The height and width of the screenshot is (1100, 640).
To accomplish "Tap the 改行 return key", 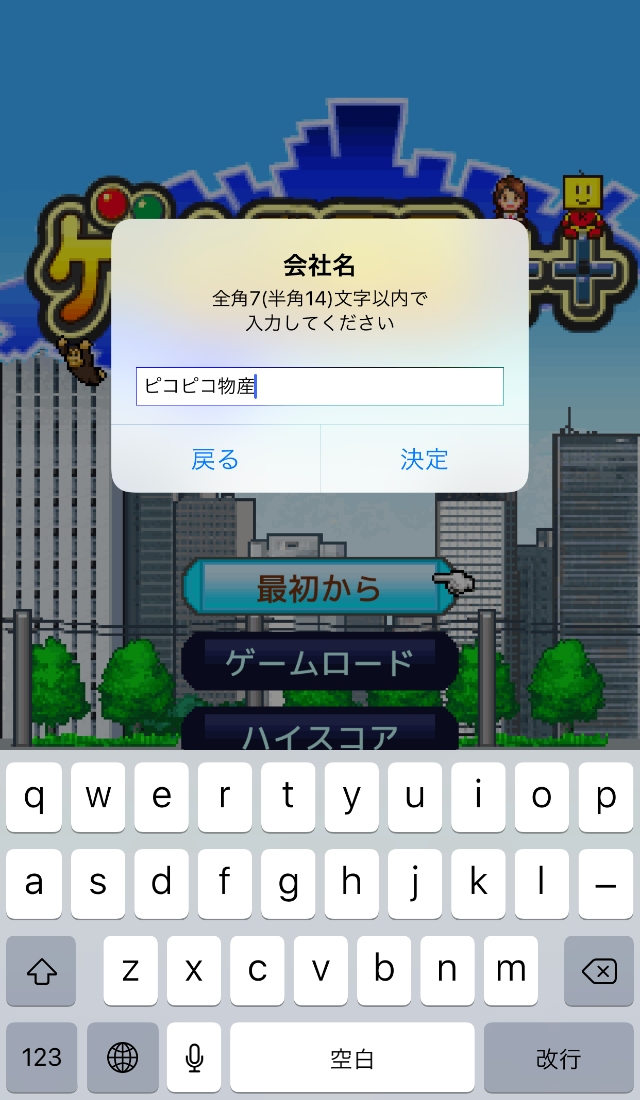I will click(x=558, y=1058).
